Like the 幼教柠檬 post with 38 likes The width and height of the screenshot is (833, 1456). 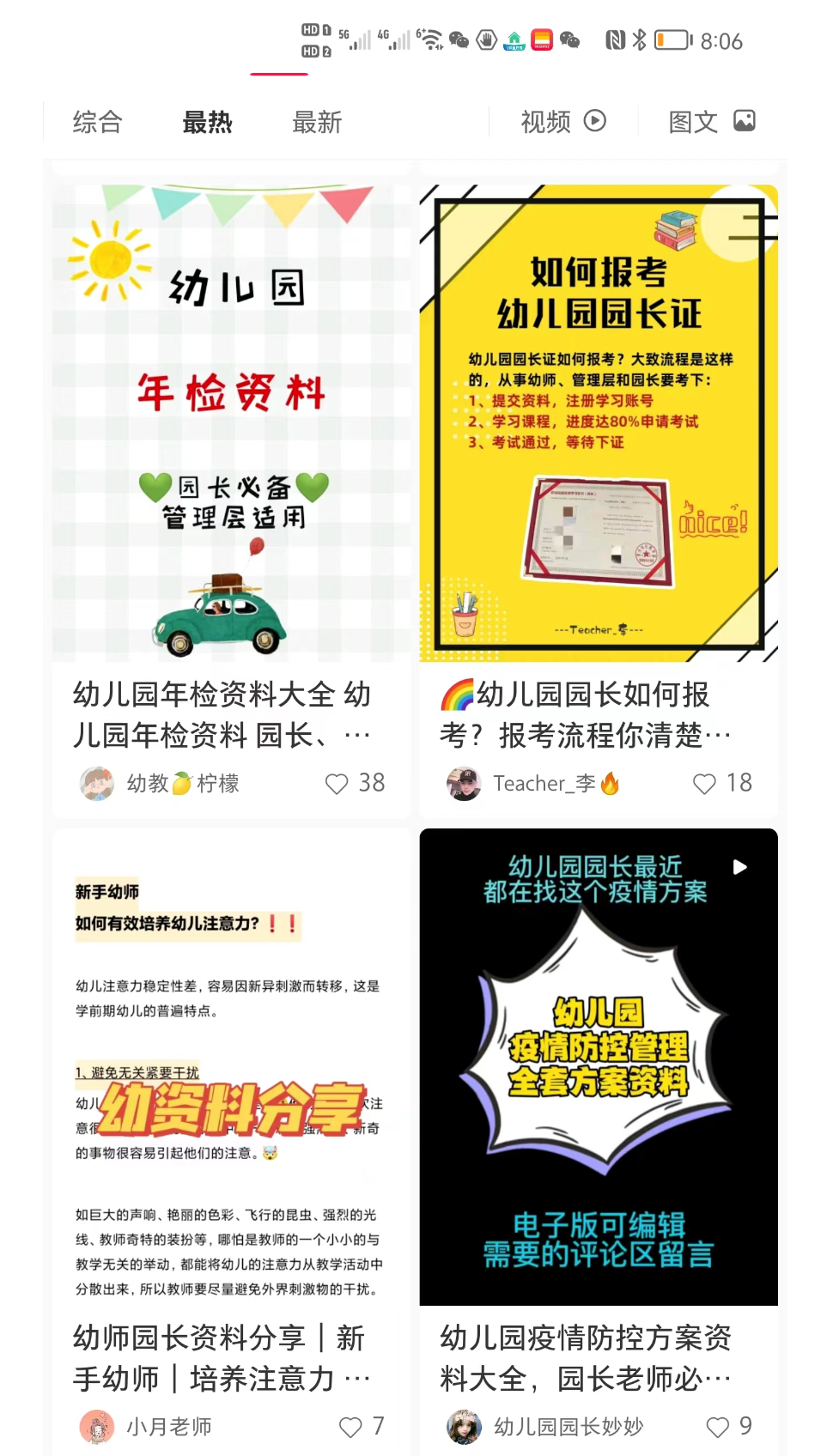point(336,783)
